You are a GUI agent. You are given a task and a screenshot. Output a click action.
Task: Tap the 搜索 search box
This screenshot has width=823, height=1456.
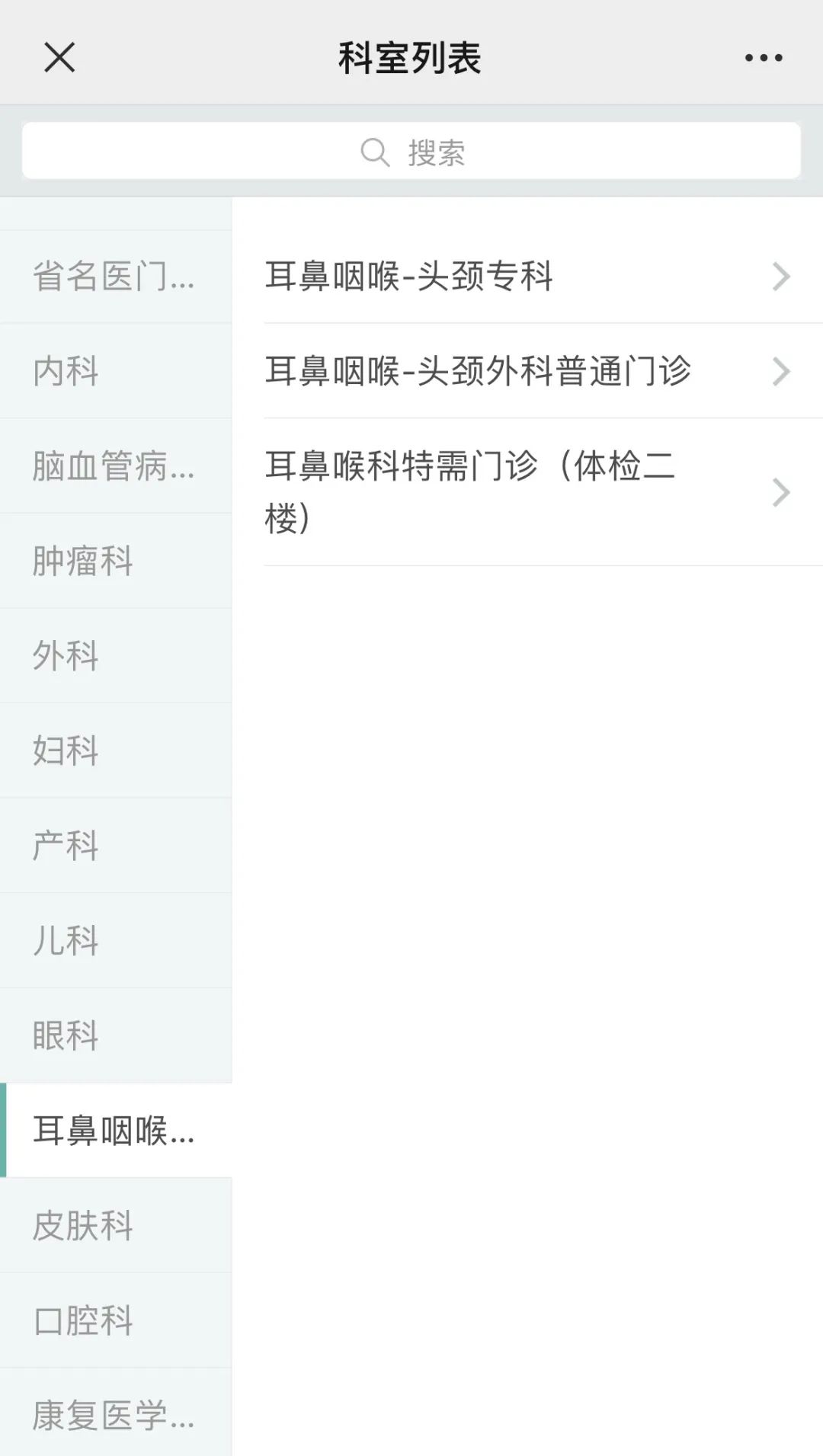(411, 152)
